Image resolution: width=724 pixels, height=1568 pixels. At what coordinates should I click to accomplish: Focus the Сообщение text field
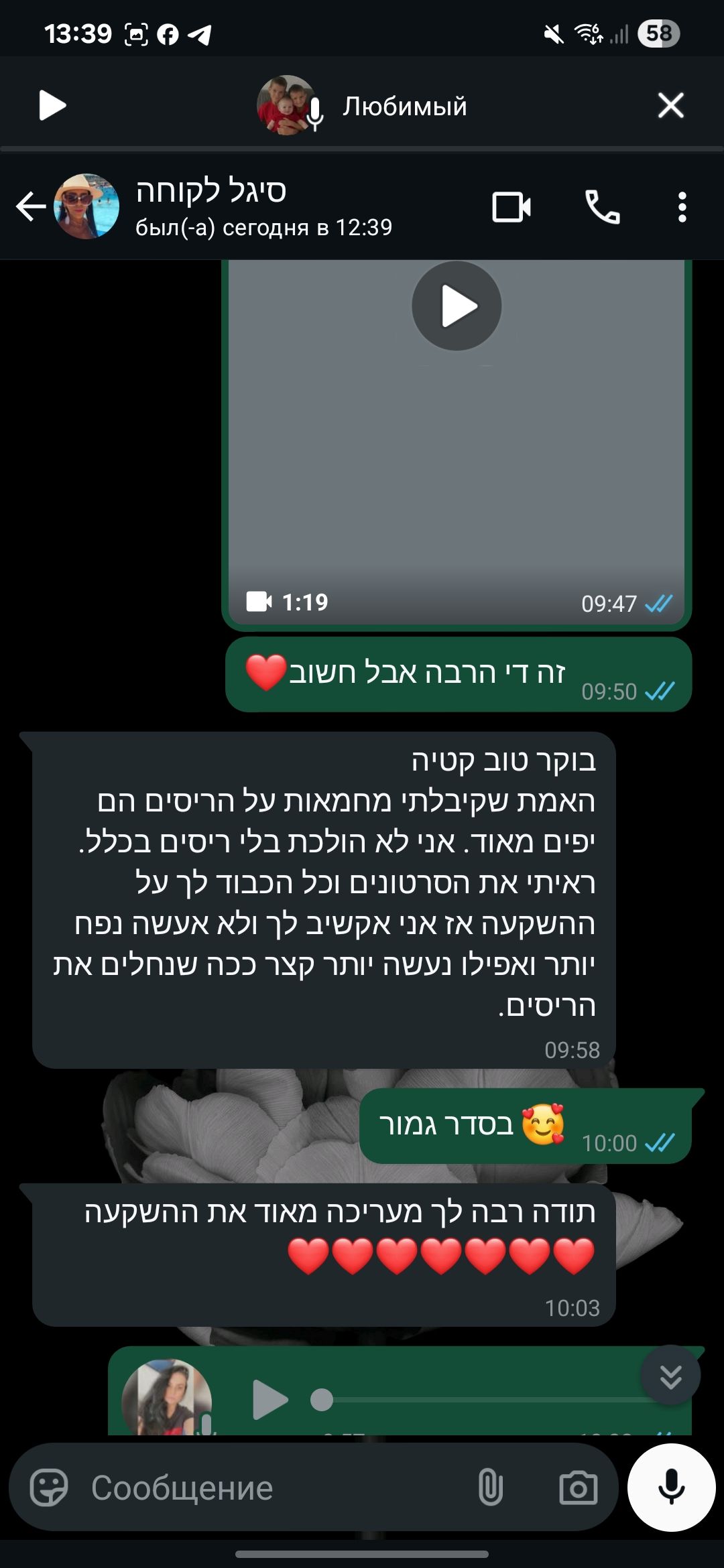(x=268, y=1488)
